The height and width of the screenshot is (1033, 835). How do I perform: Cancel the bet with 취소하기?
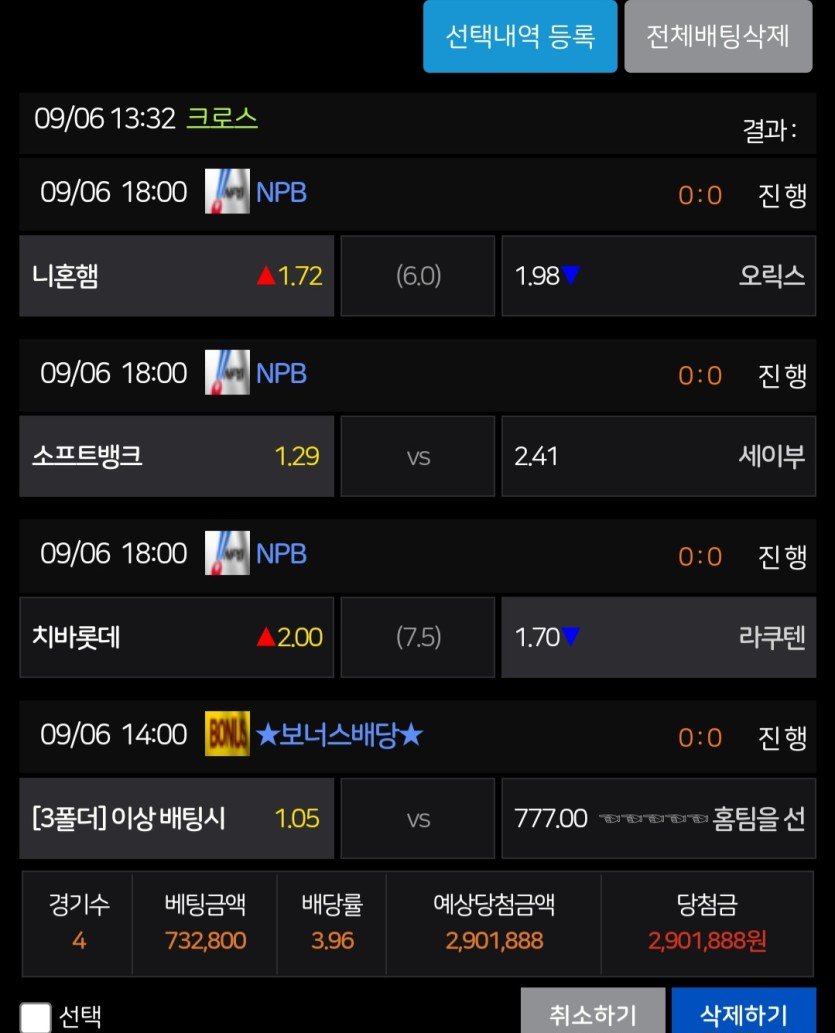click(x=593, y=1014)
